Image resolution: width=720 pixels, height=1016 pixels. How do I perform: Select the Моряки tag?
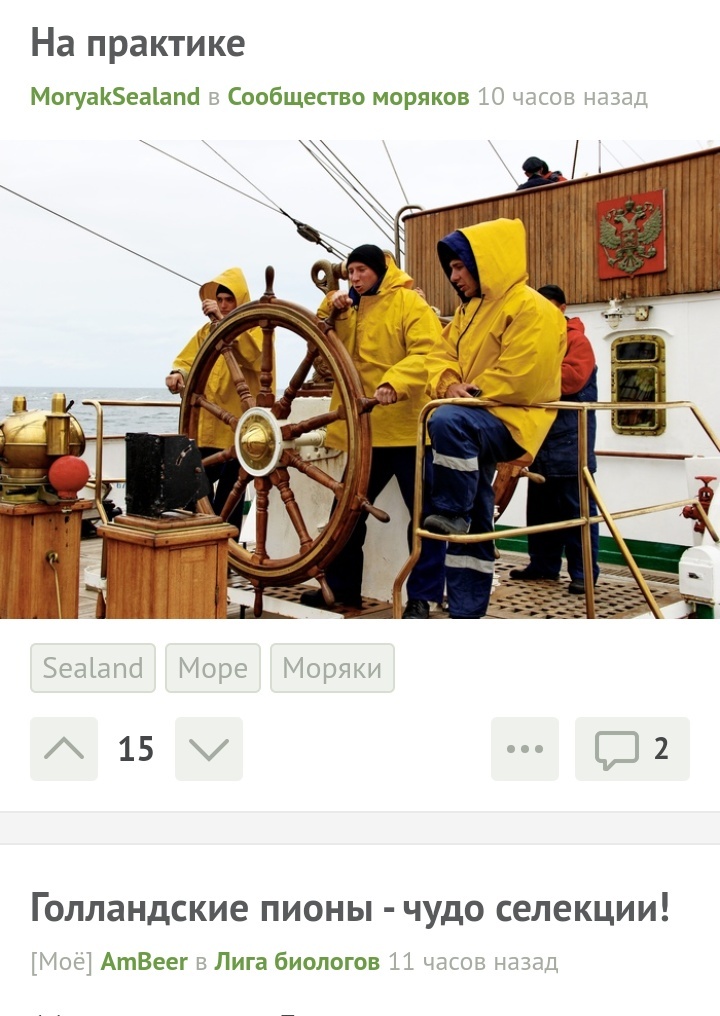tap(332, 668)
